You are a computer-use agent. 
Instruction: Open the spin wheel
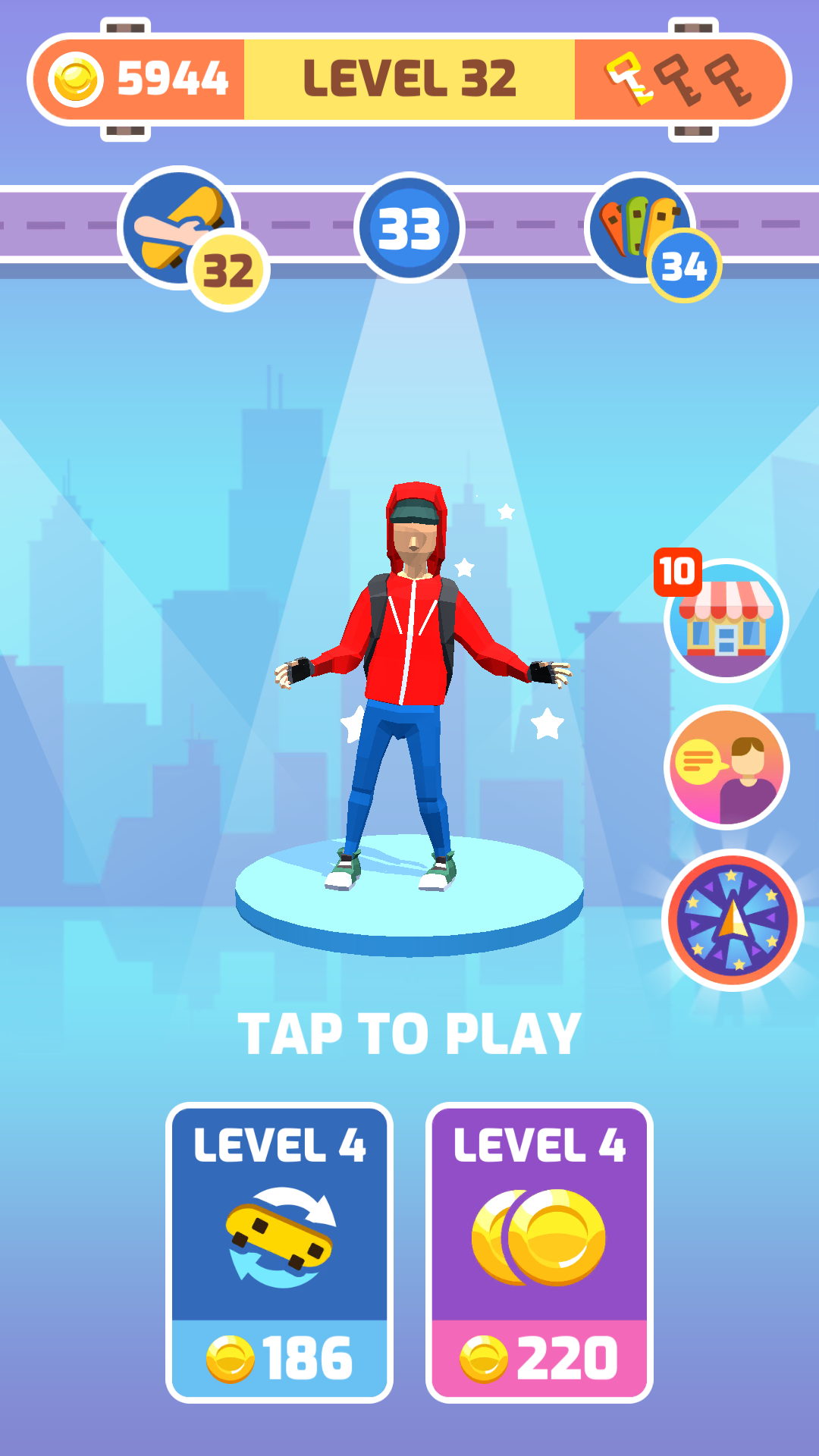tap(732, 920)
